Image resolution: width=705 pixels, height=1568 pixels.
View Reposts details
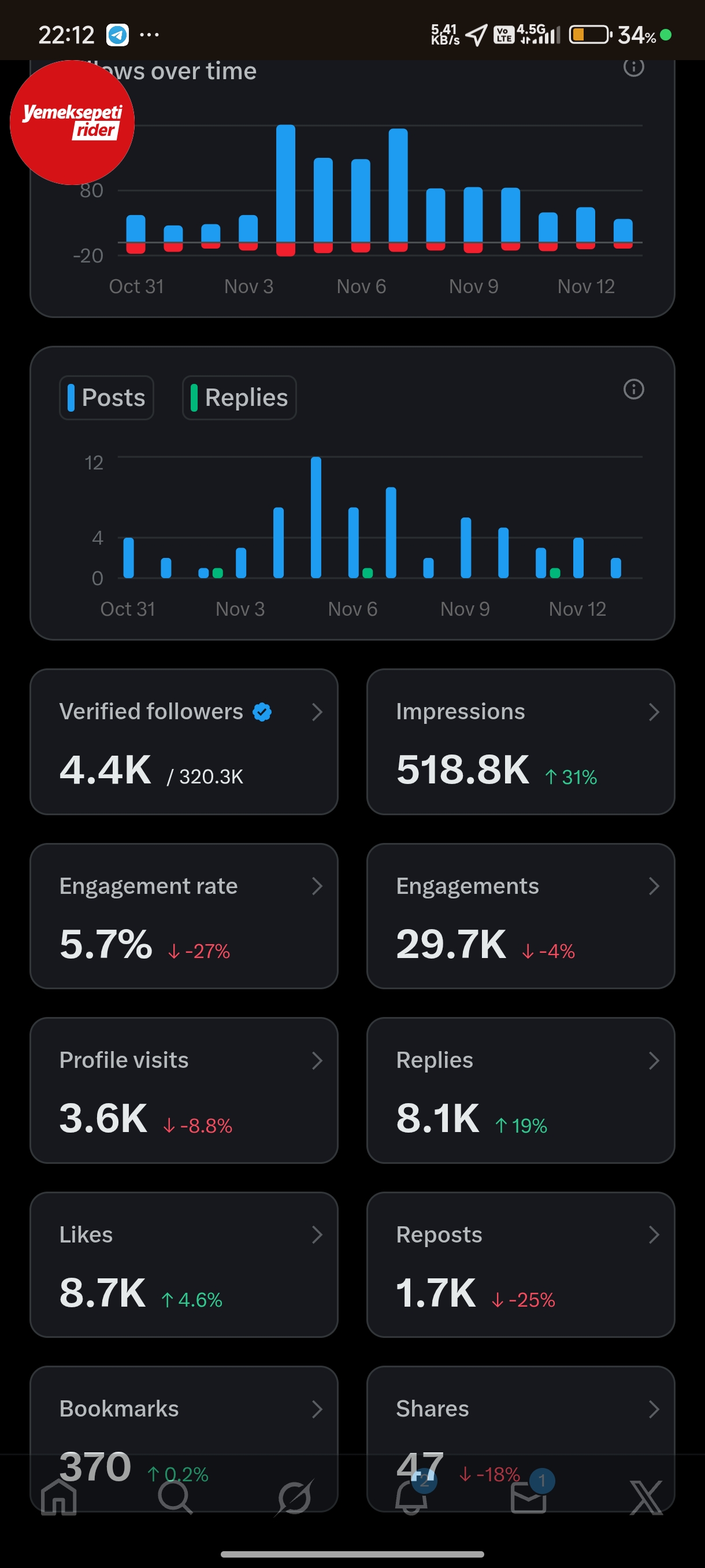coord(521,1264)
